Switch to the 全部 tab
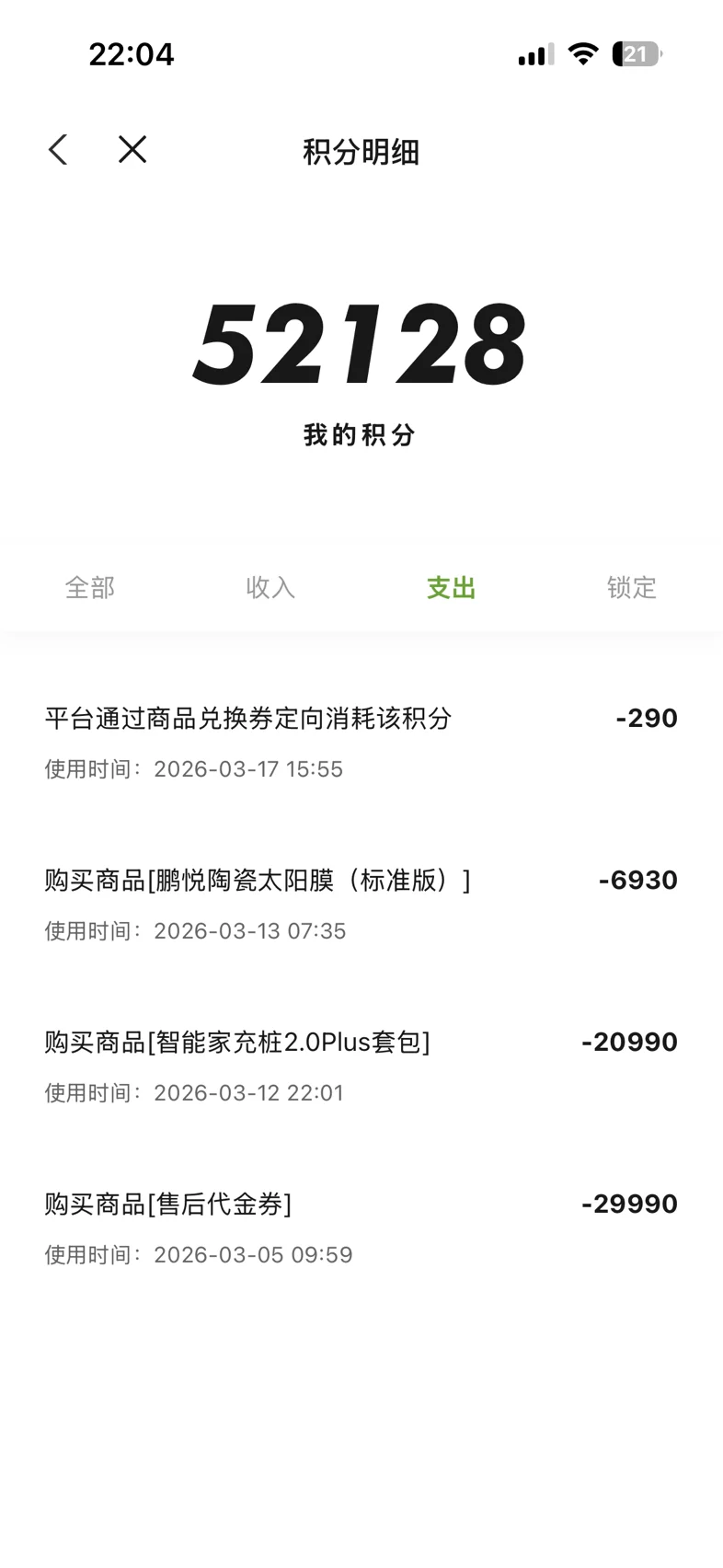This screenshot has height=1568, width=723. (90, 587)
